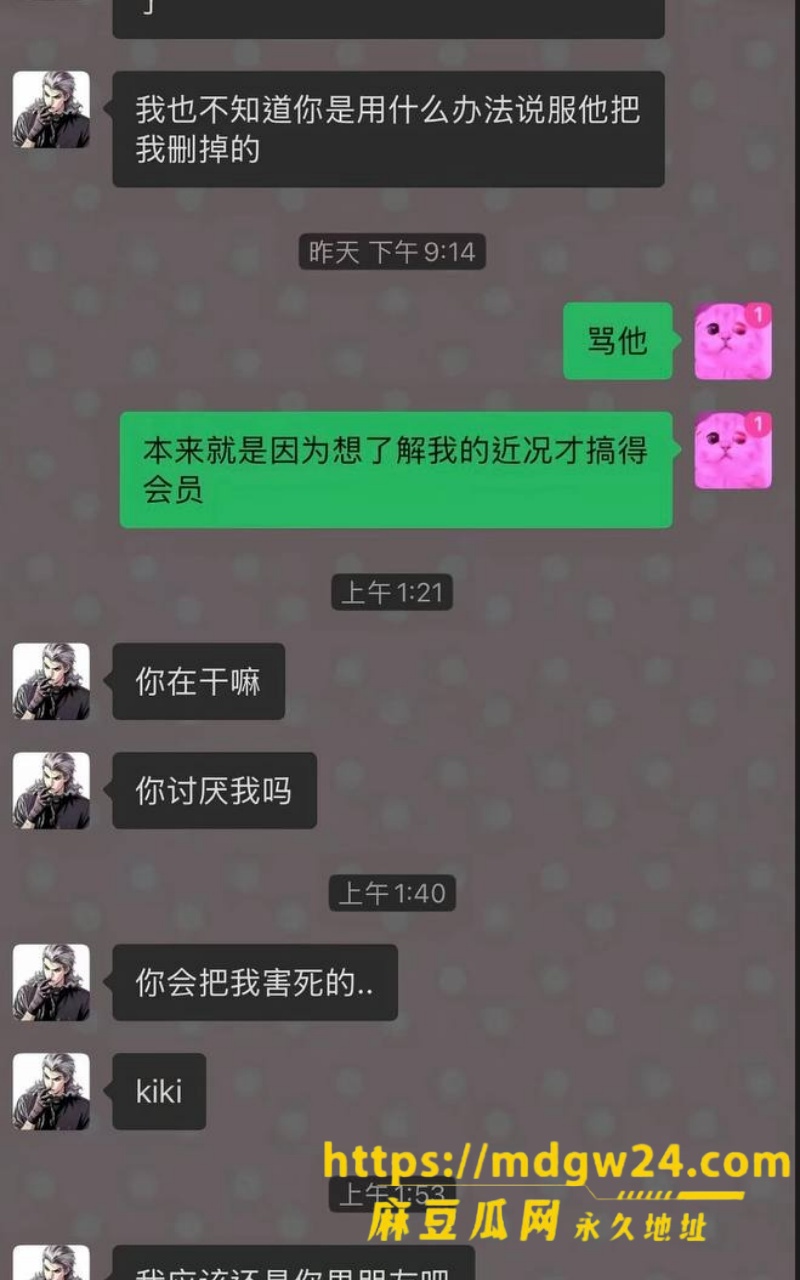
Task: View profile from avatar beside "你讨厌我吗"
Action: [51, 790]
